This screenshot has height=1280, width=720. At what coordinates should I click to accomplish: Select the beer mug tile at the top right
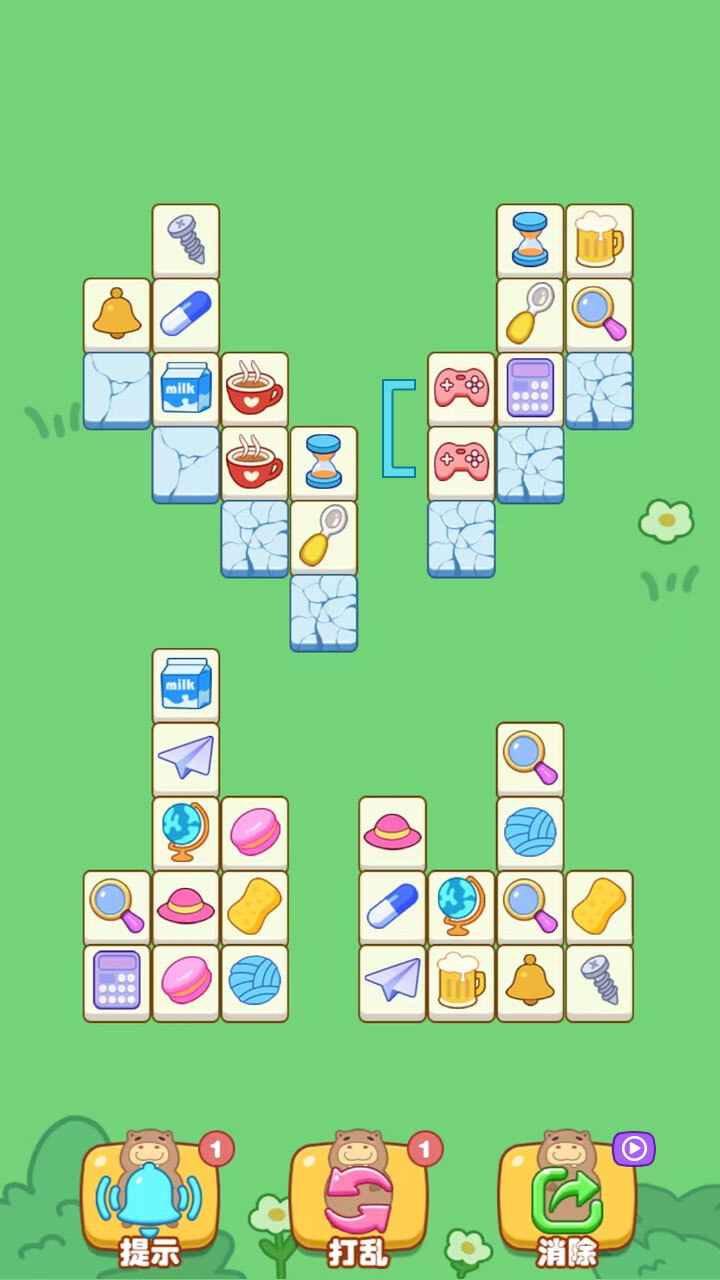(x=600, y=240)
